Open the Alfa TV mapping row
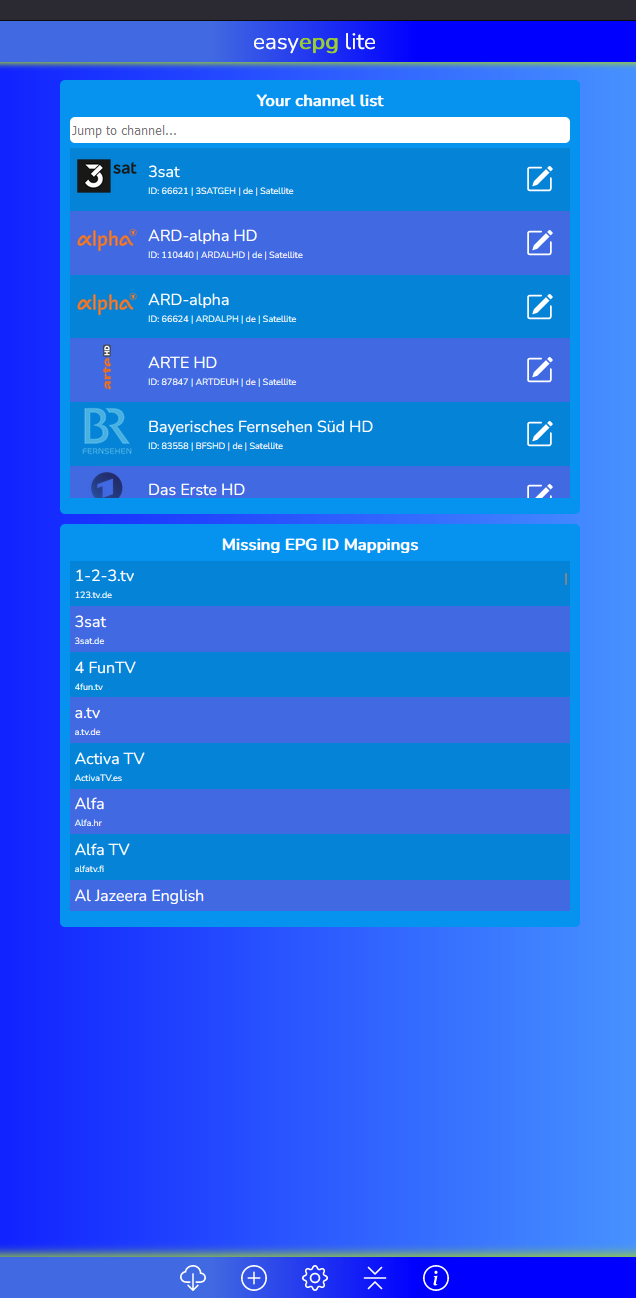Viewport: 636px width, 1298px height. click(x=320, y=857)
